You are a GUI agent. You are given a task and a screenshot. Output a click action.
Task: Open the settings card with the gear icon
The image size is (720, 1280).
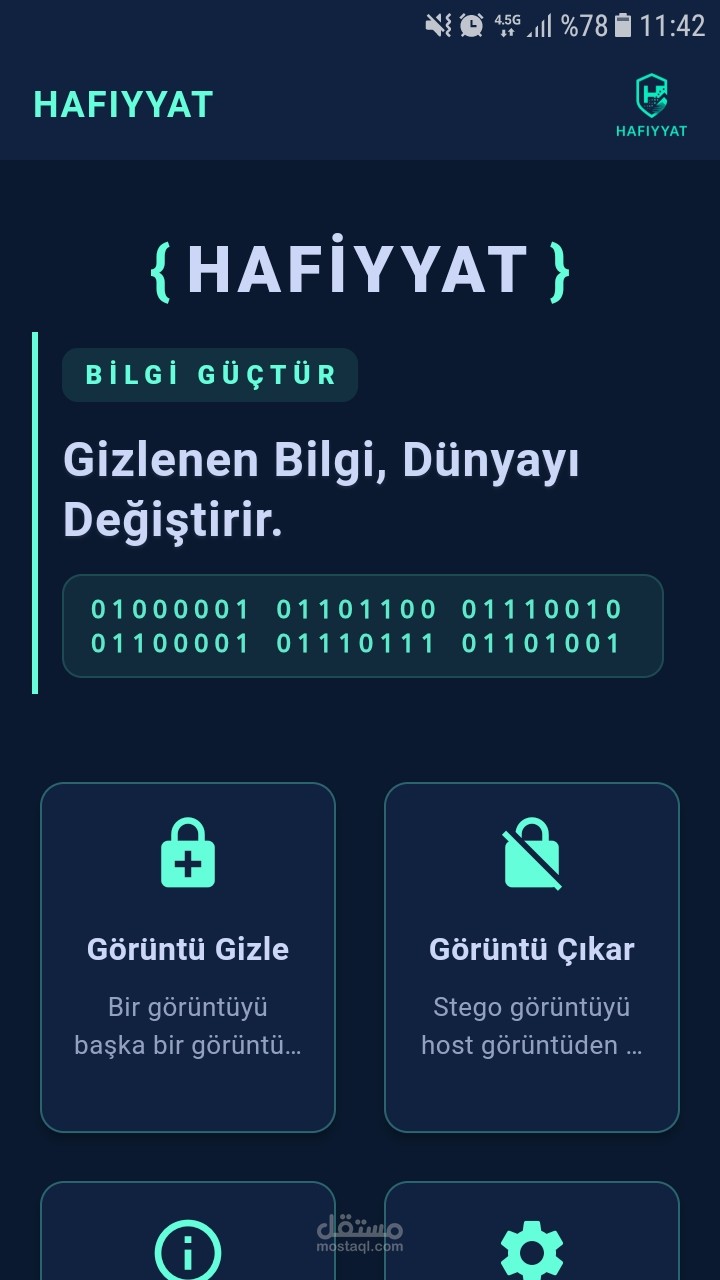coord(532,1231)
